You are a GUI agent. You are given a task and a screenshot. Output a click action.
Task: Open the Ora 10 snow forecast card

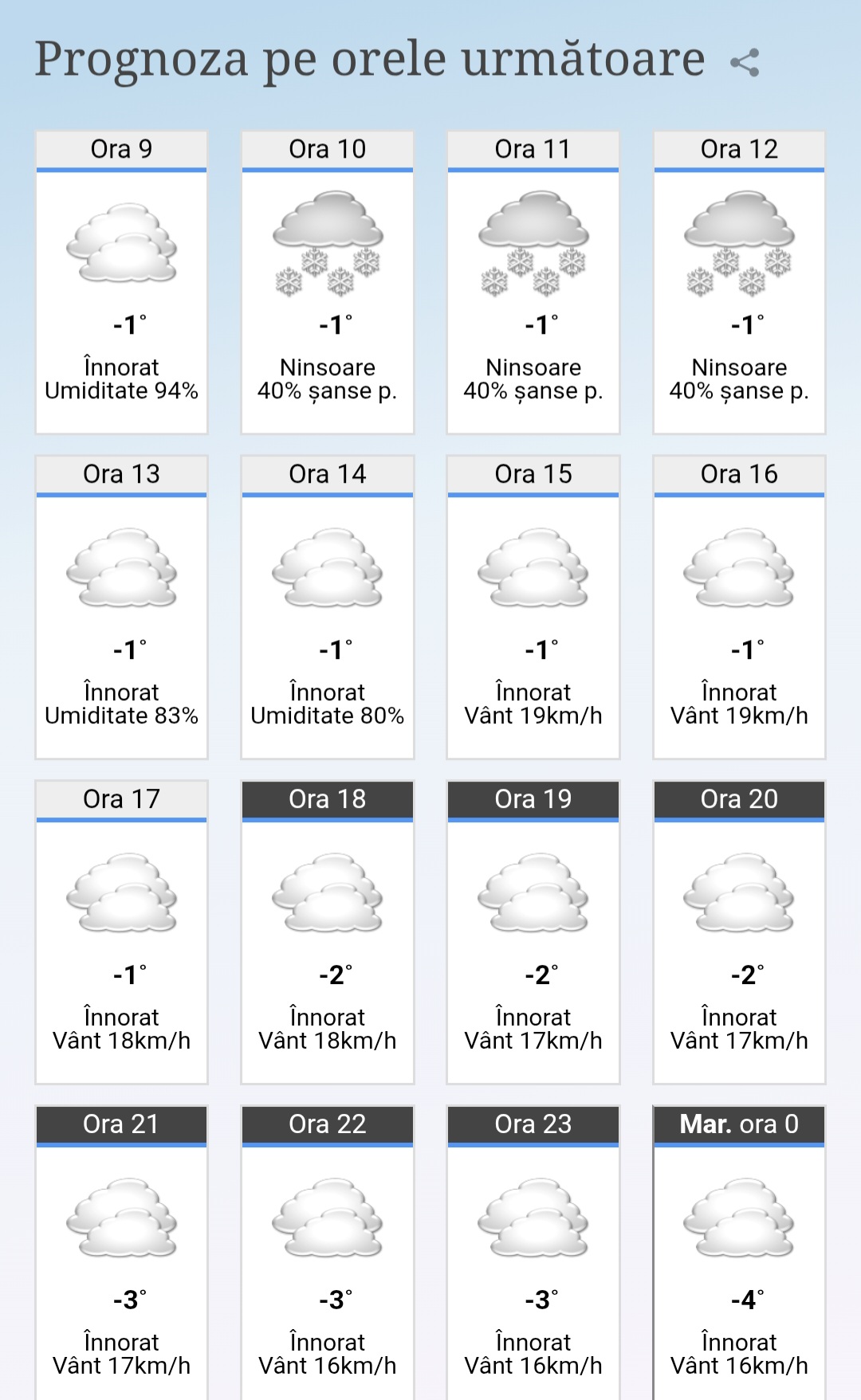pos(328,283)
